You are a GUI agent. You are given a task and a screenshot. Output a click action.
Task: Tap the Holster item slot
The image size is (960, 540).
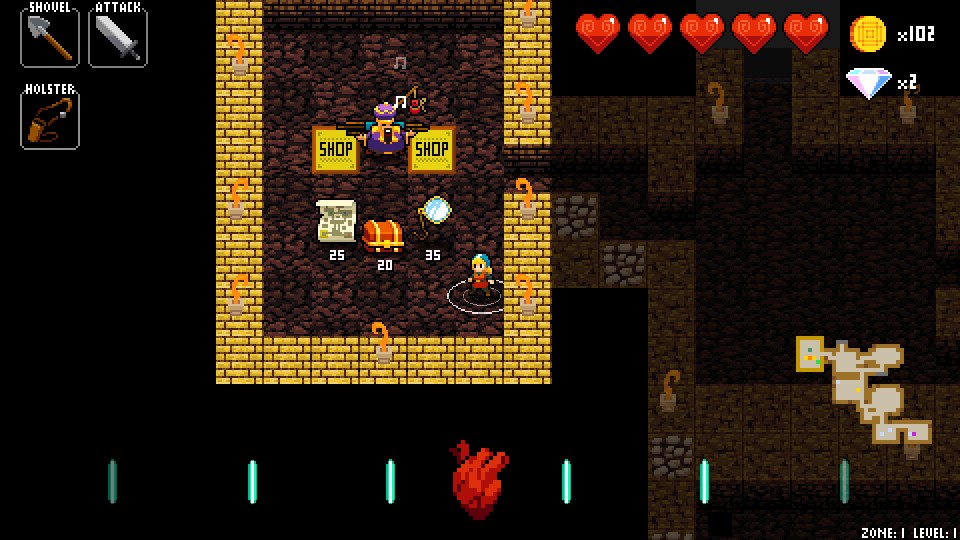pyautogui.click(x=50, y=120)
